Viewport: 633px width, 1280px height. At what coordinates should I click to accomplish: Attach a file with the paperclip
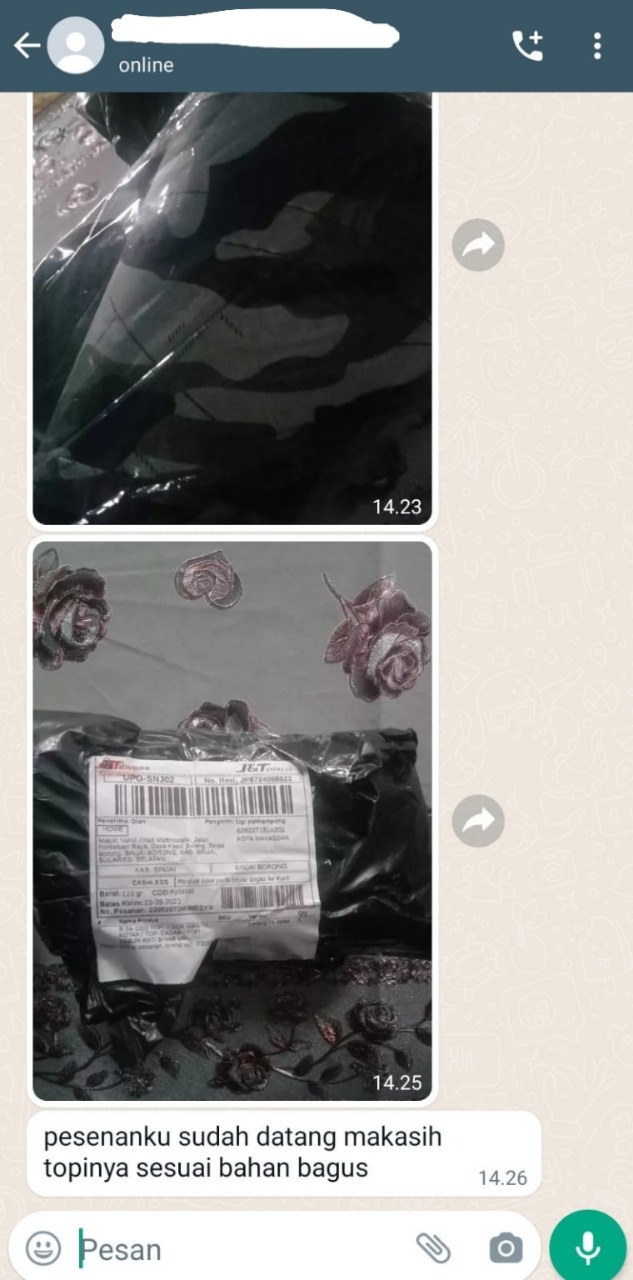pos(433,1247)
